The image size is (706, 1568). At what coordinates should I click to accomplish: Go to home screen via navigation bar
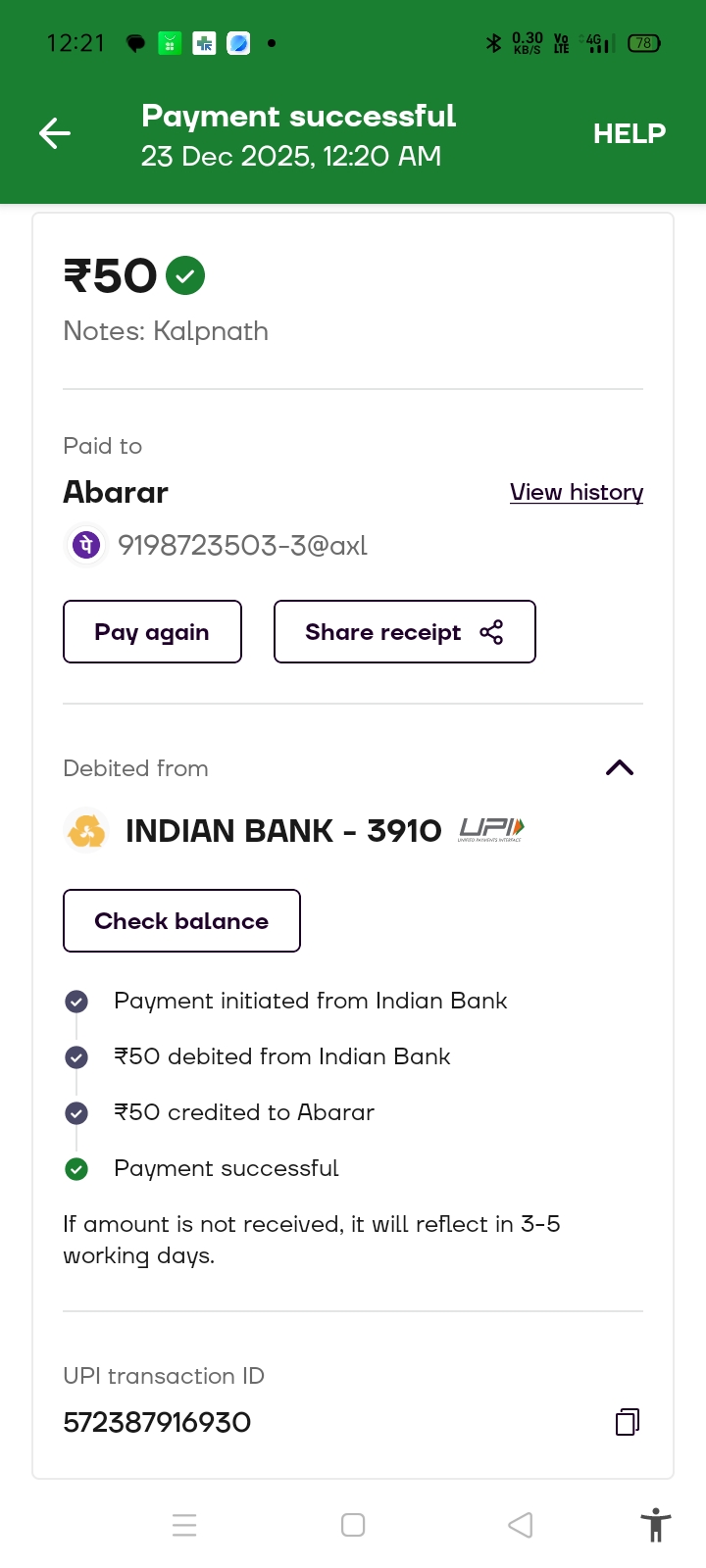(x=353, y=1525)
